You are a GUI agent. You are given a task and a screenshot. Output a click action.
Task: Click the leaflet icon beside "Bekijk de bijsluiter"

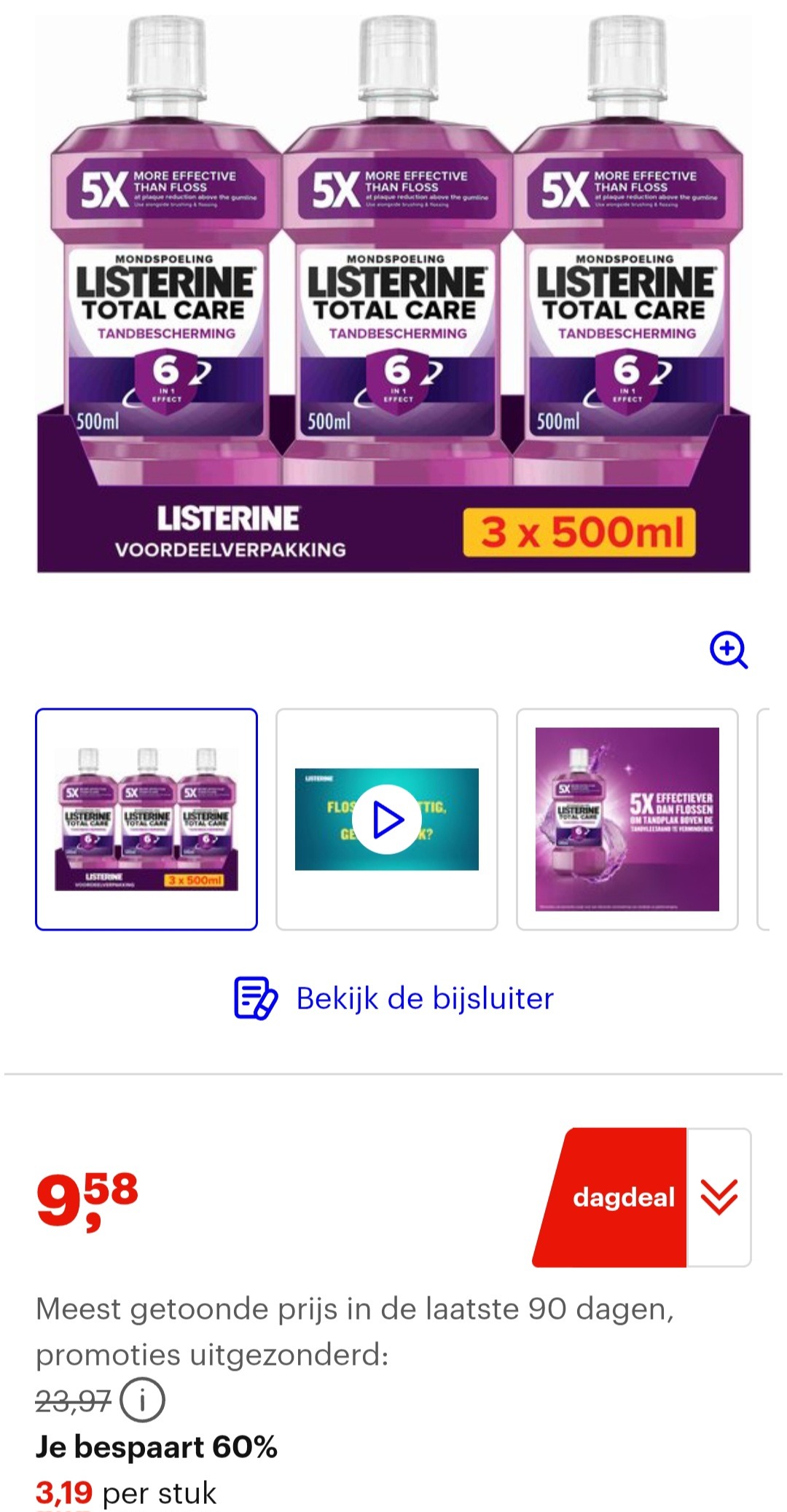point(254,998)
